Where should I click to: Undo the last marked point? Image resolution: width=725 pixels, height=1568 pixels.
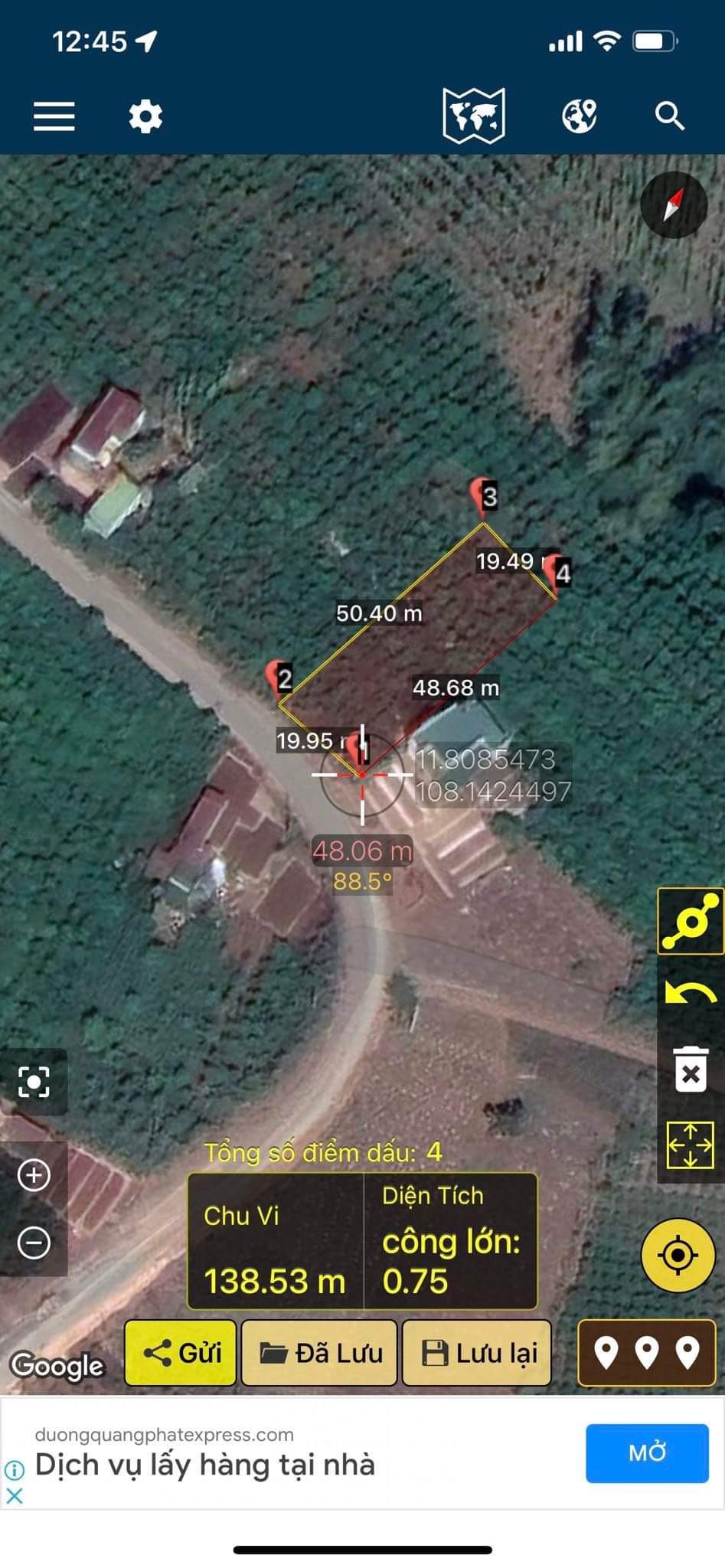point(691,994)
